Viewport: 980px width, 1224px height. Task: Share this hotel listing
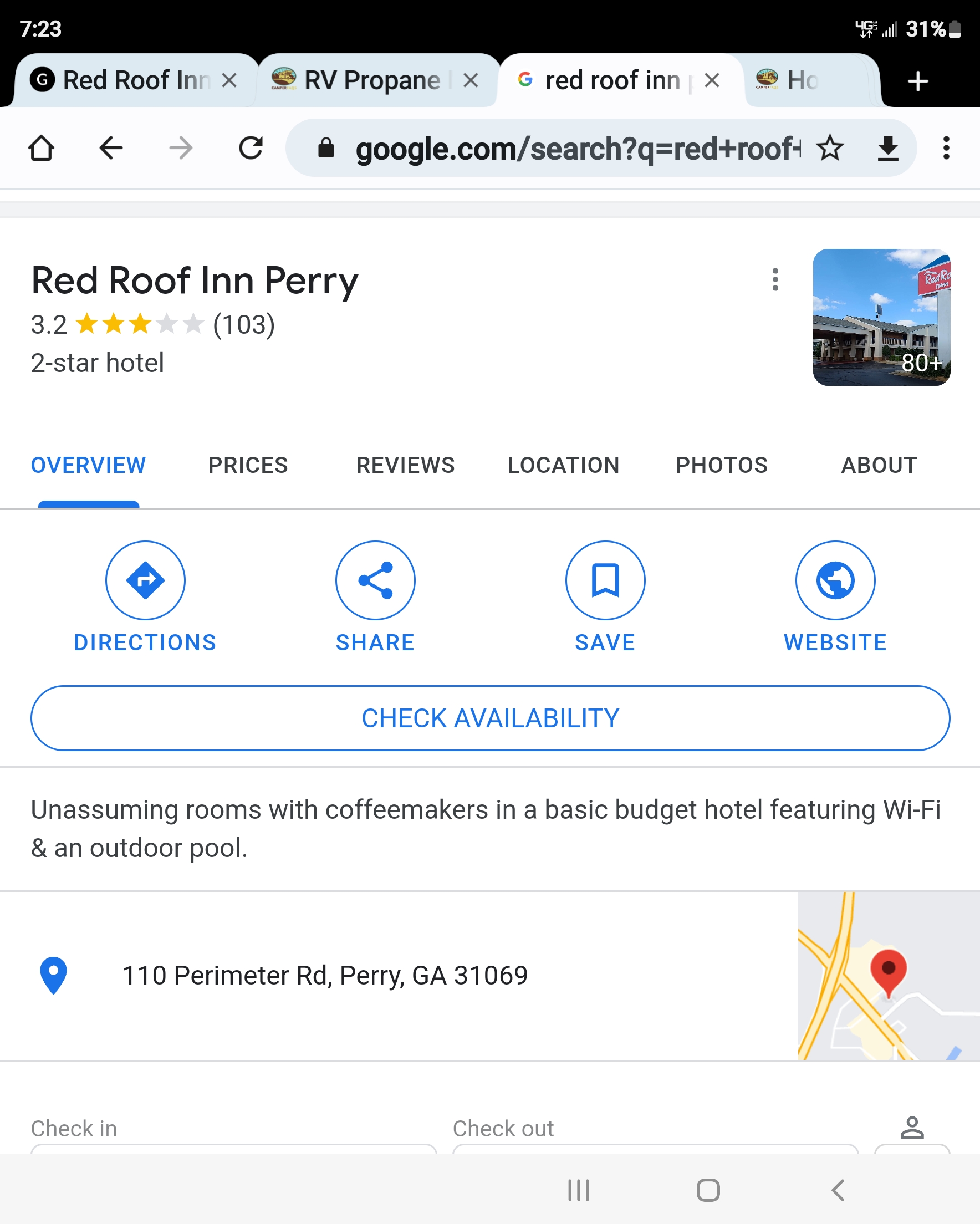[375, 581]
